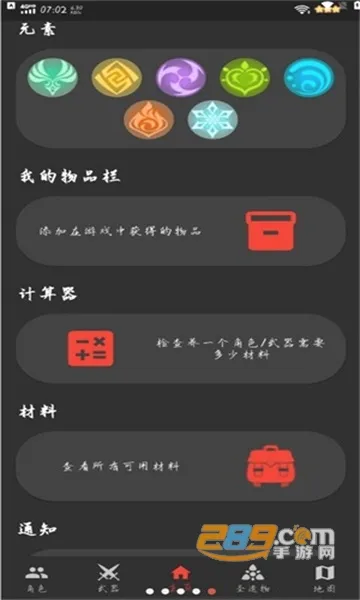
Task: Pick the blue Hydro element icon
Action: [x=309, y=77]
